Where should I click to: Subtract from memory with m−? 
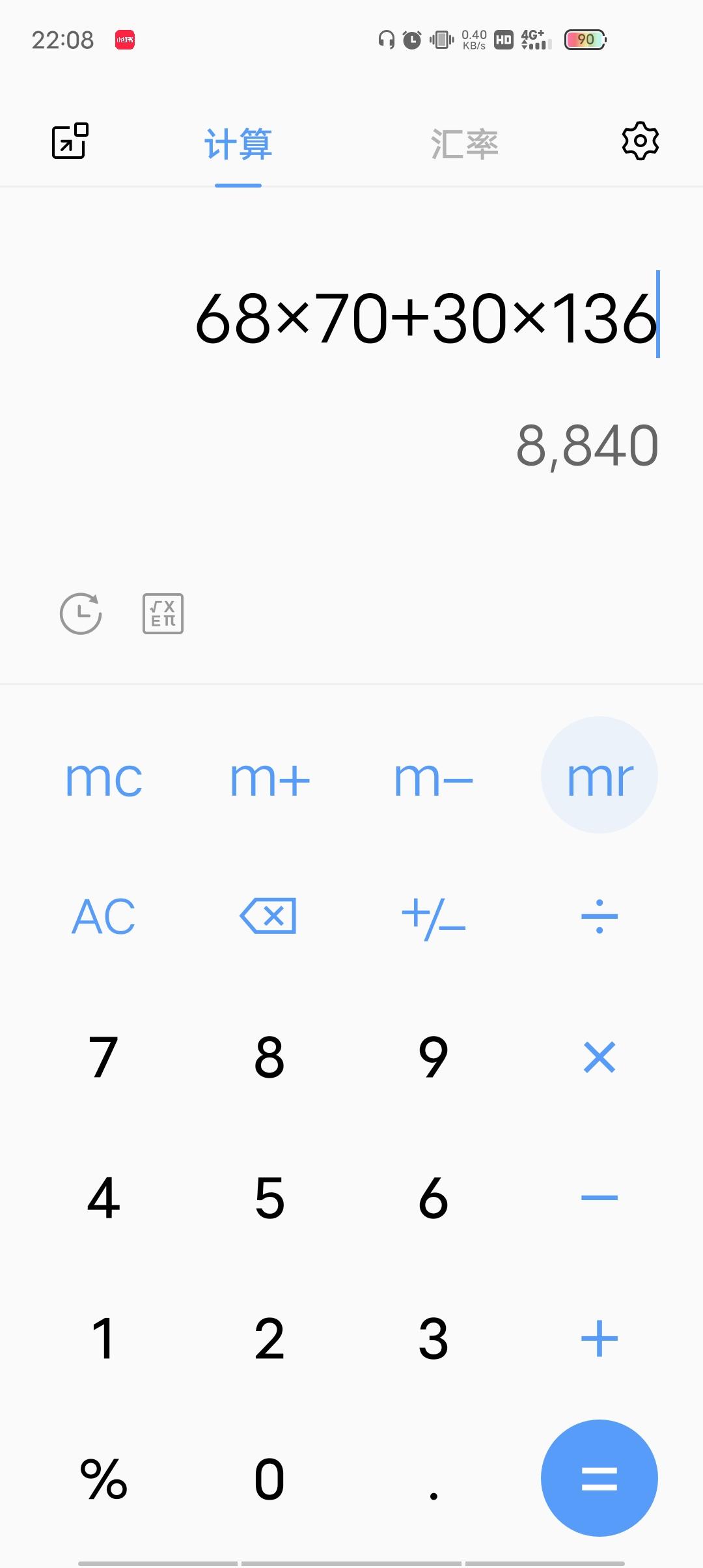(434, 777)
